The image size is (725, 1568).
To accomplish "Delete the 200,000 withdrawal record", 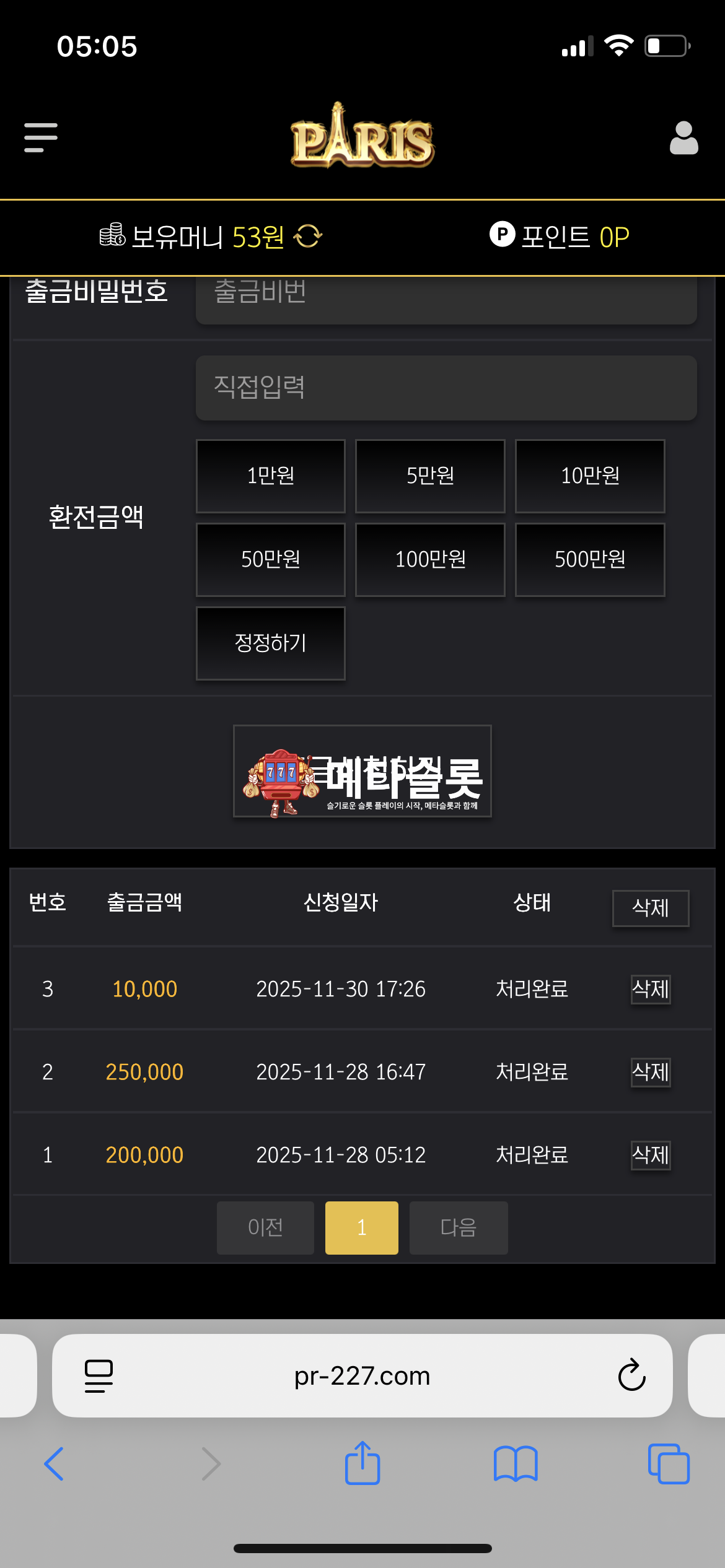I will [x=650, y=1155].
